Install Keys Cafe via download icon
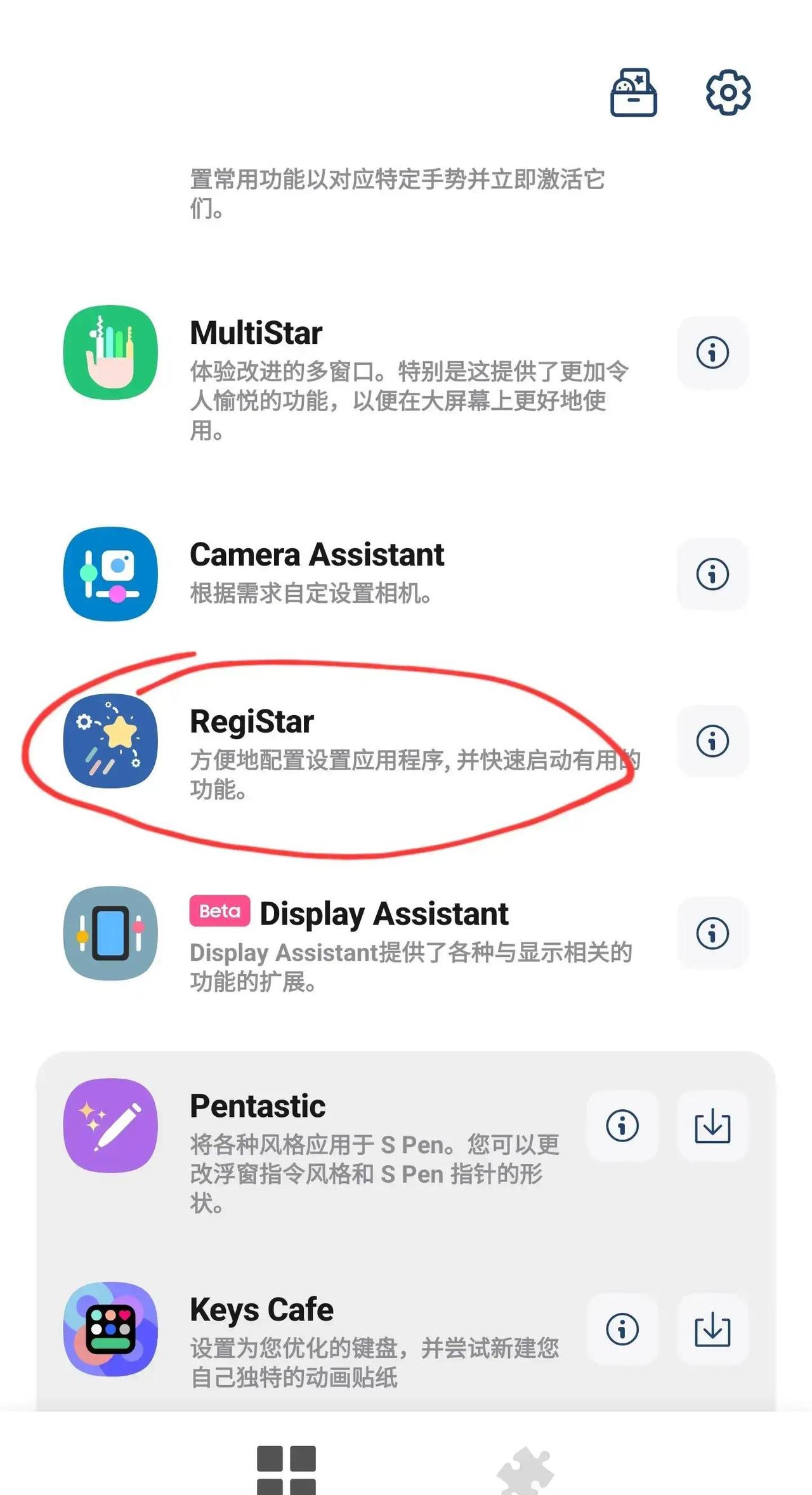Screen dimensions: 812x1495 (x=712, y=1329)
